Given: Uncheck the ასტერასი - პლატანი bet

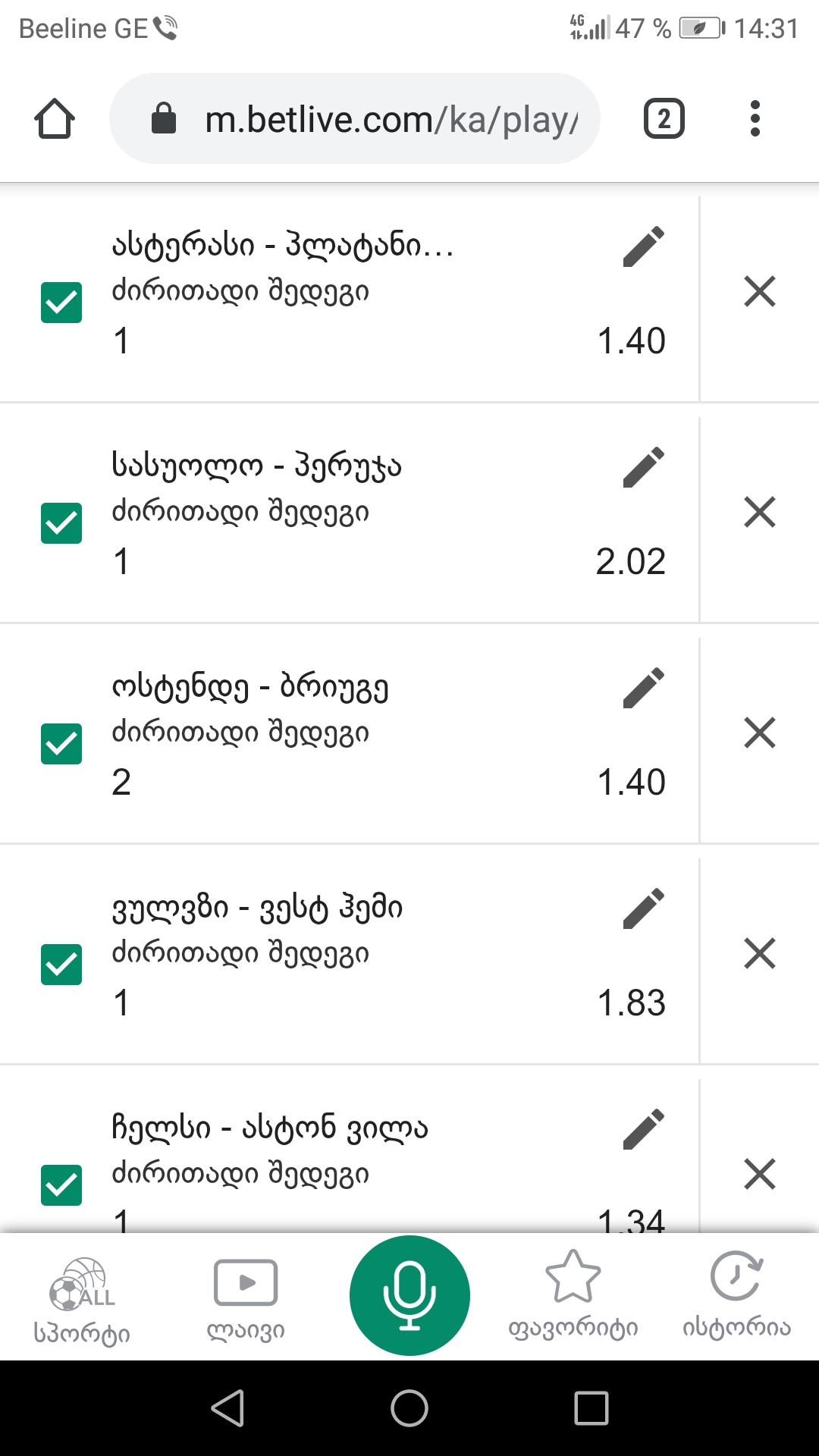Looking at the screenshot, I should coord(61,303).
